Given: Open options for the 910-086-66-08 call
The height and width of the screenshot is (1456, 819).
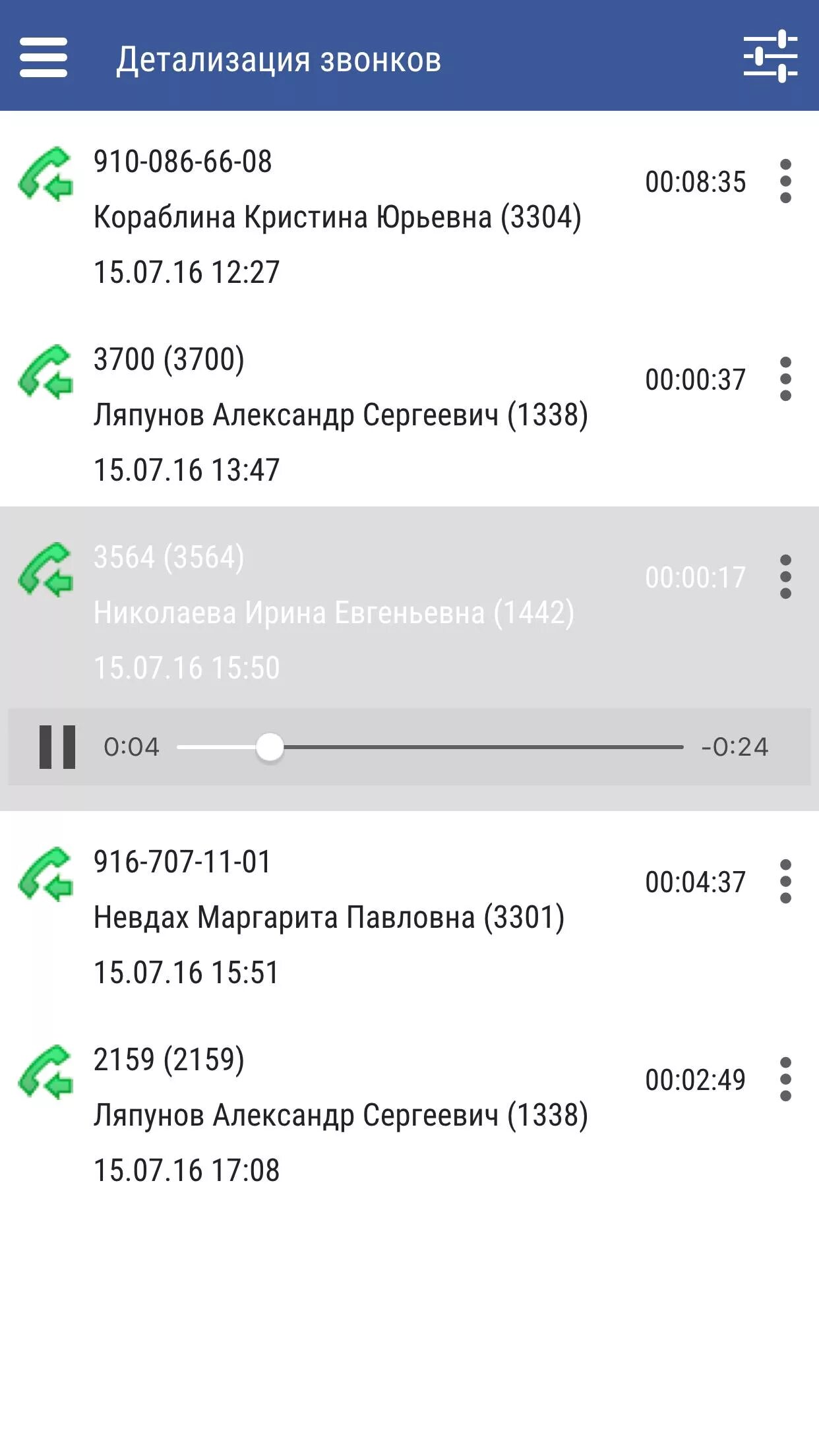Looking at the screenshot, I should tap(785, 181).
